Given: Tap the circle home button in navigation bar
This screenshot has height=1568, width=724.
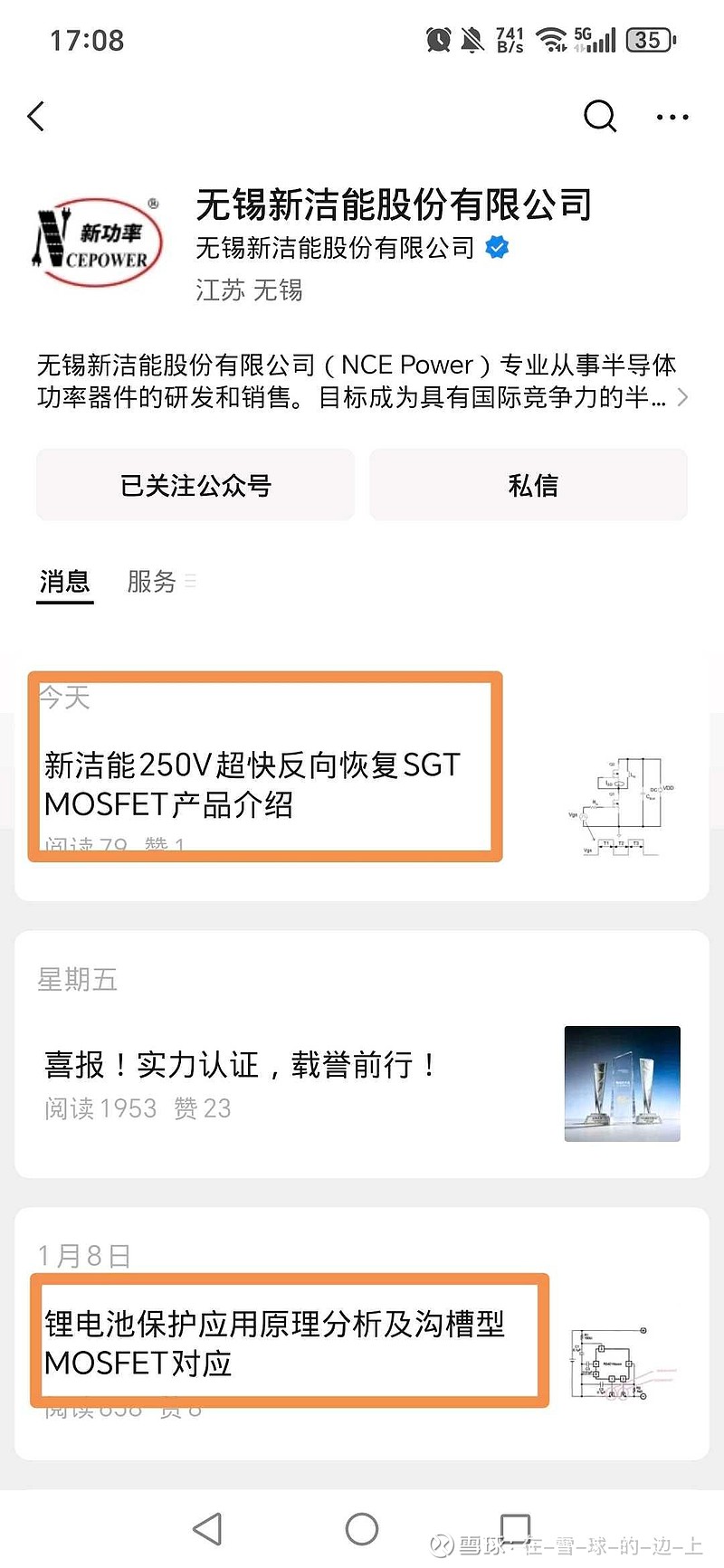Looking at the screenshot, I should [361, 1527].
